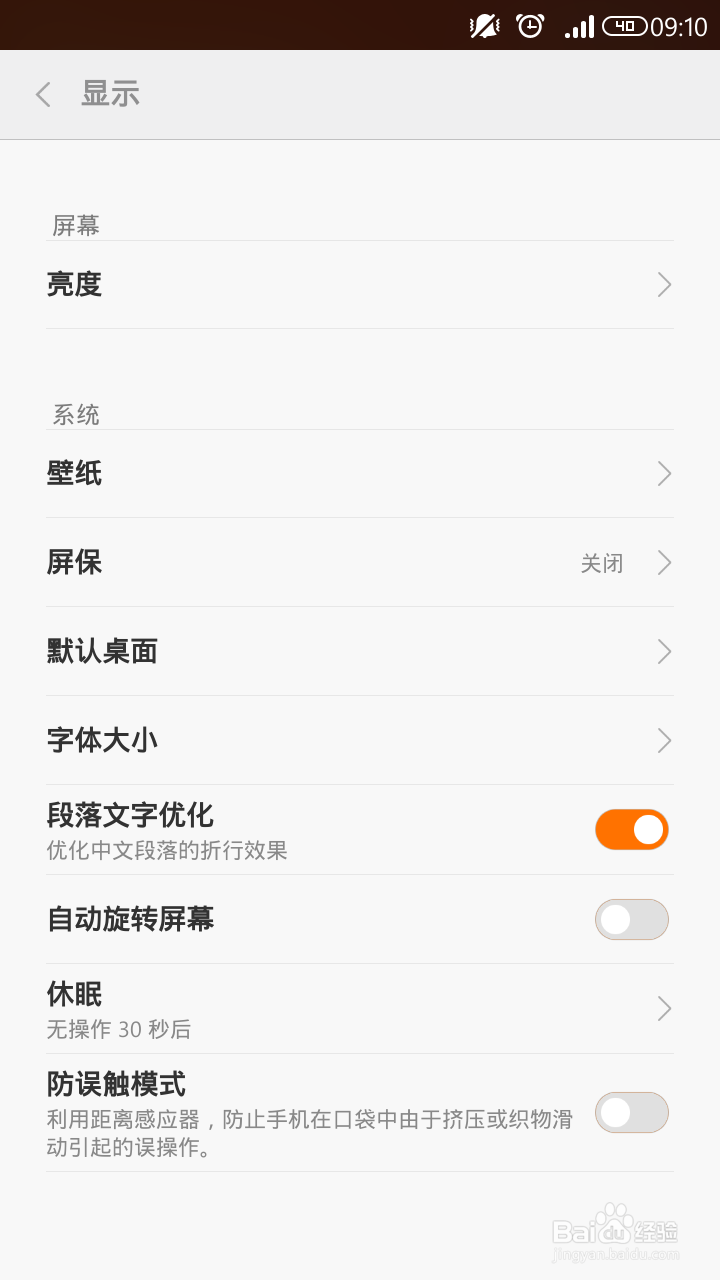This screenshot has width=720, height=1280.
Task: Select the 显示 title in the header
Action: (x=110, y=93)
